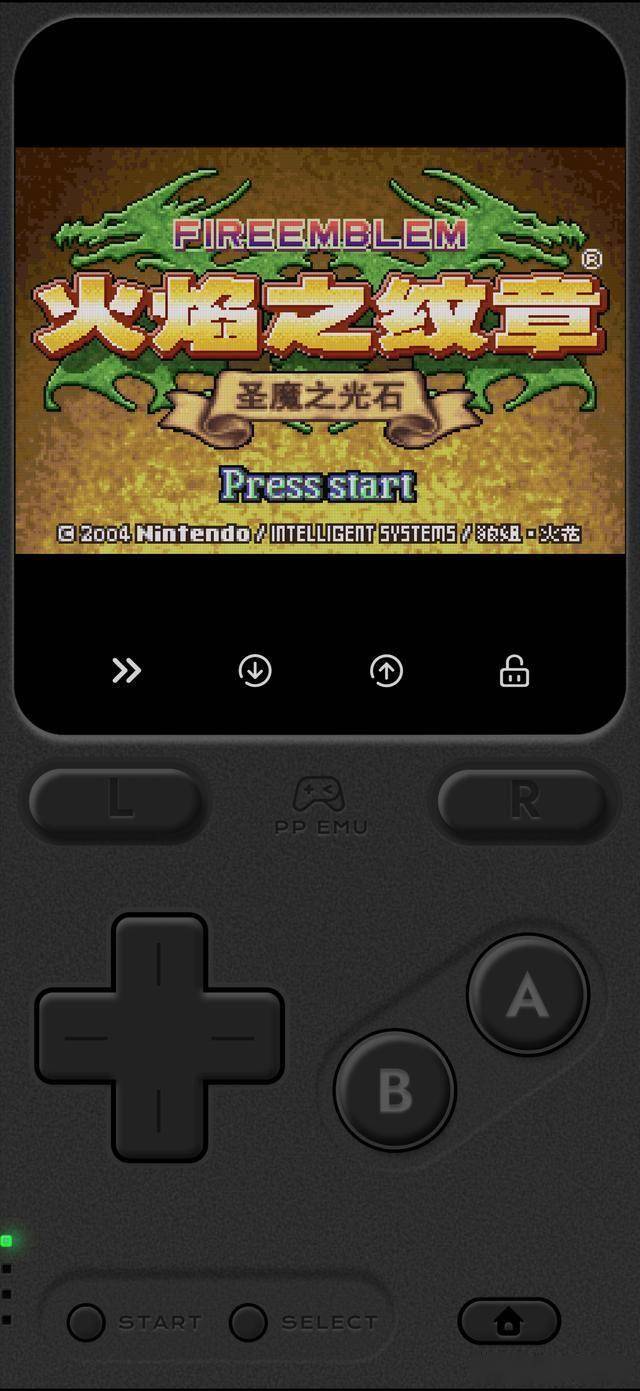Tap the START button
The width and height of the screenshot is (640, 1391).
click(87, 1323)
